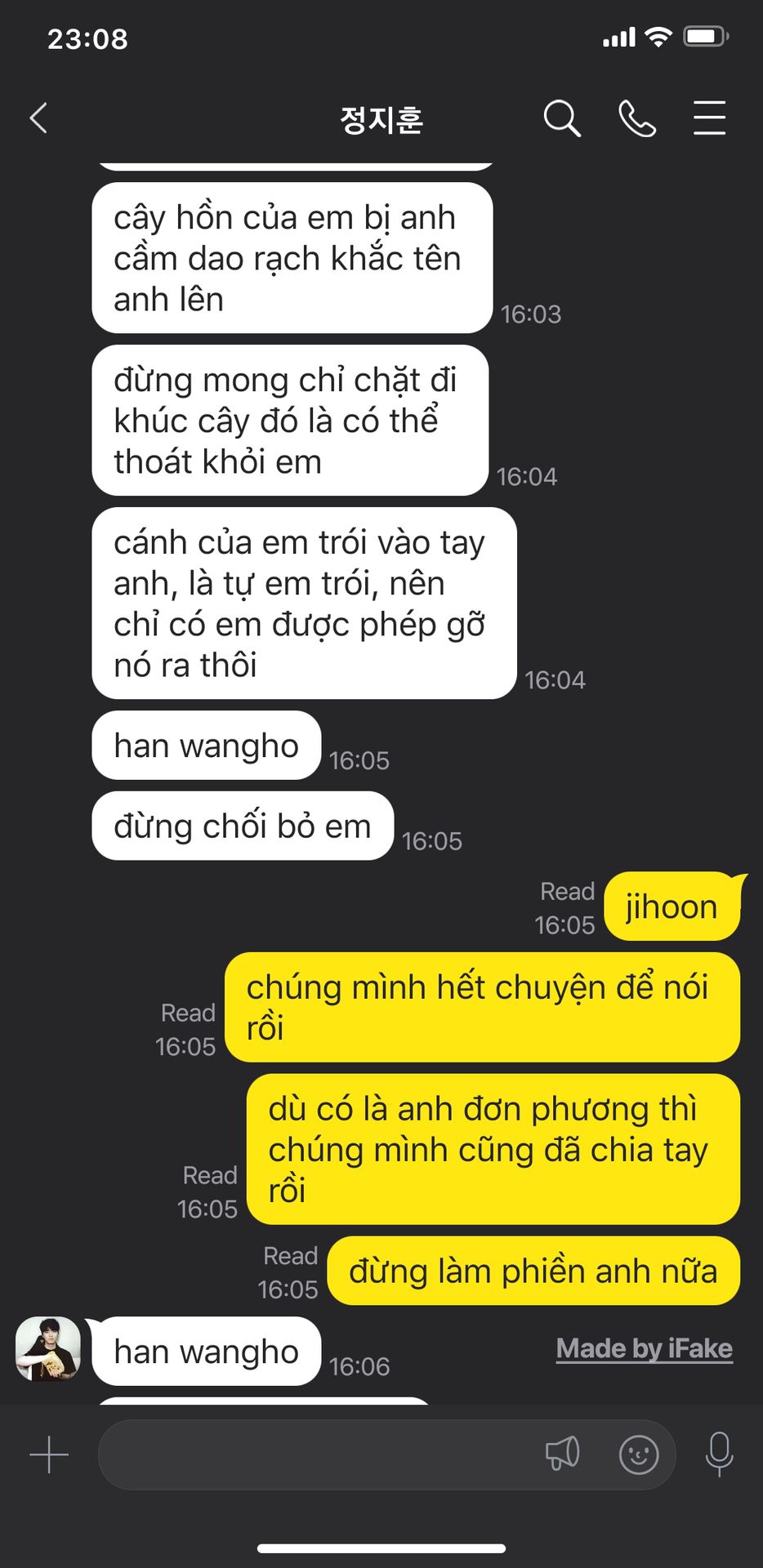763x1568 pixels.
Task: Open the Made by iFake link
Action: pos(644,1348)
